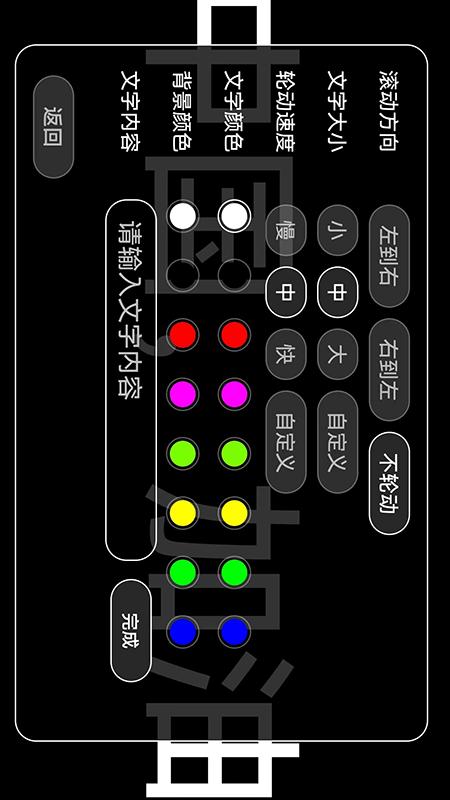This screenshot has height=800, width=450.
Task: Choose 不轮动 option
Action: [x=389, y=483]
